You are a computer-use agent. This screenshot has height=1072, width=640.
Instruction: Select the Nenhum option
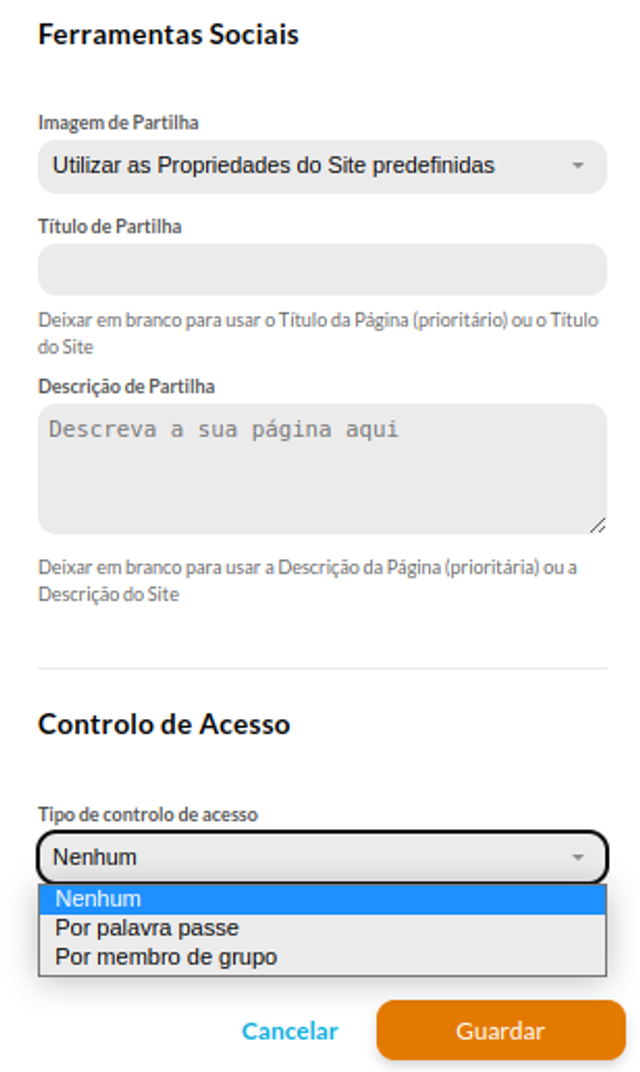pyautogui.click(x=322, y=899)
